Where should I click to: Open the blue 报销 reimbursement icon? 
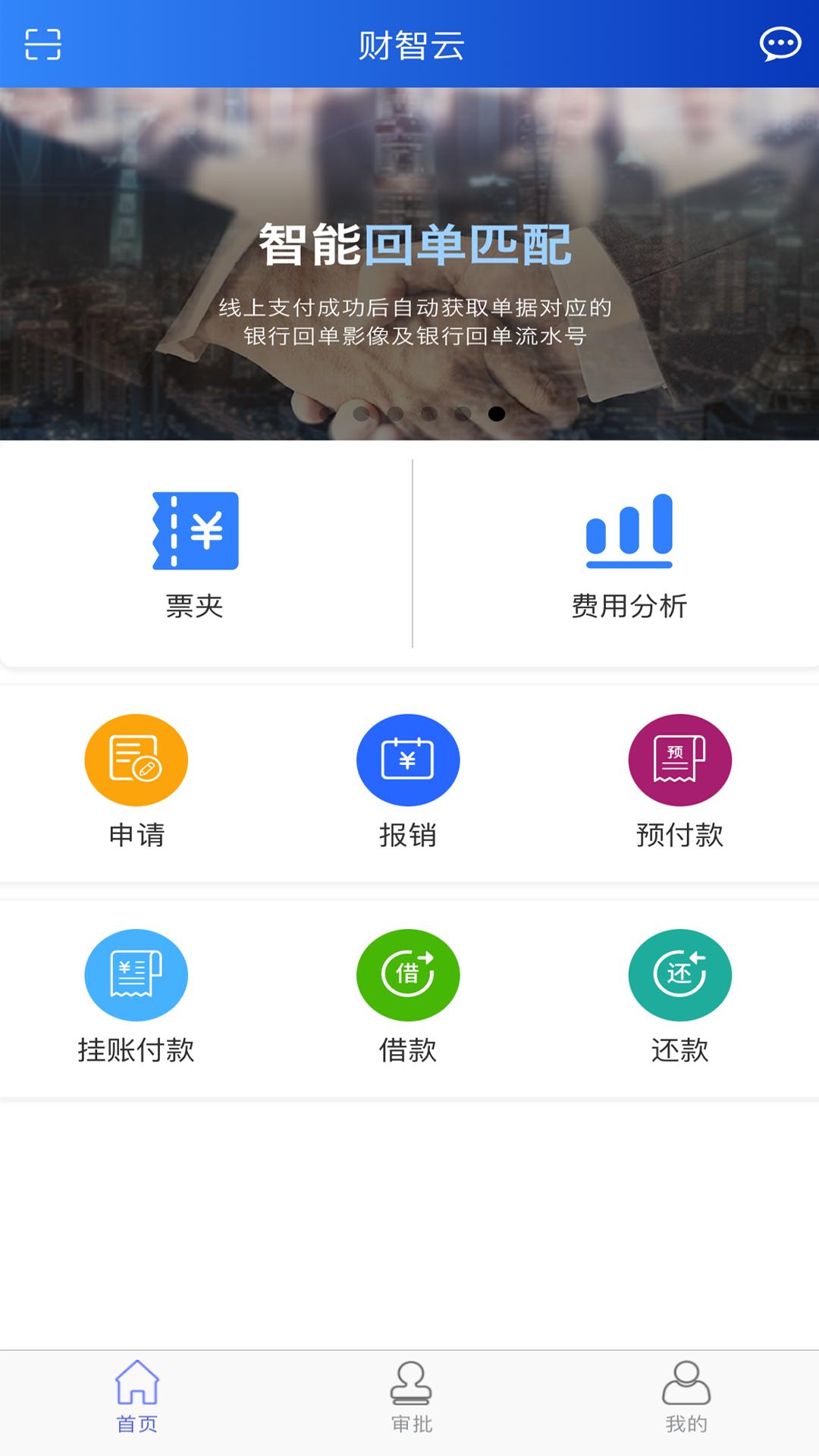408,759
